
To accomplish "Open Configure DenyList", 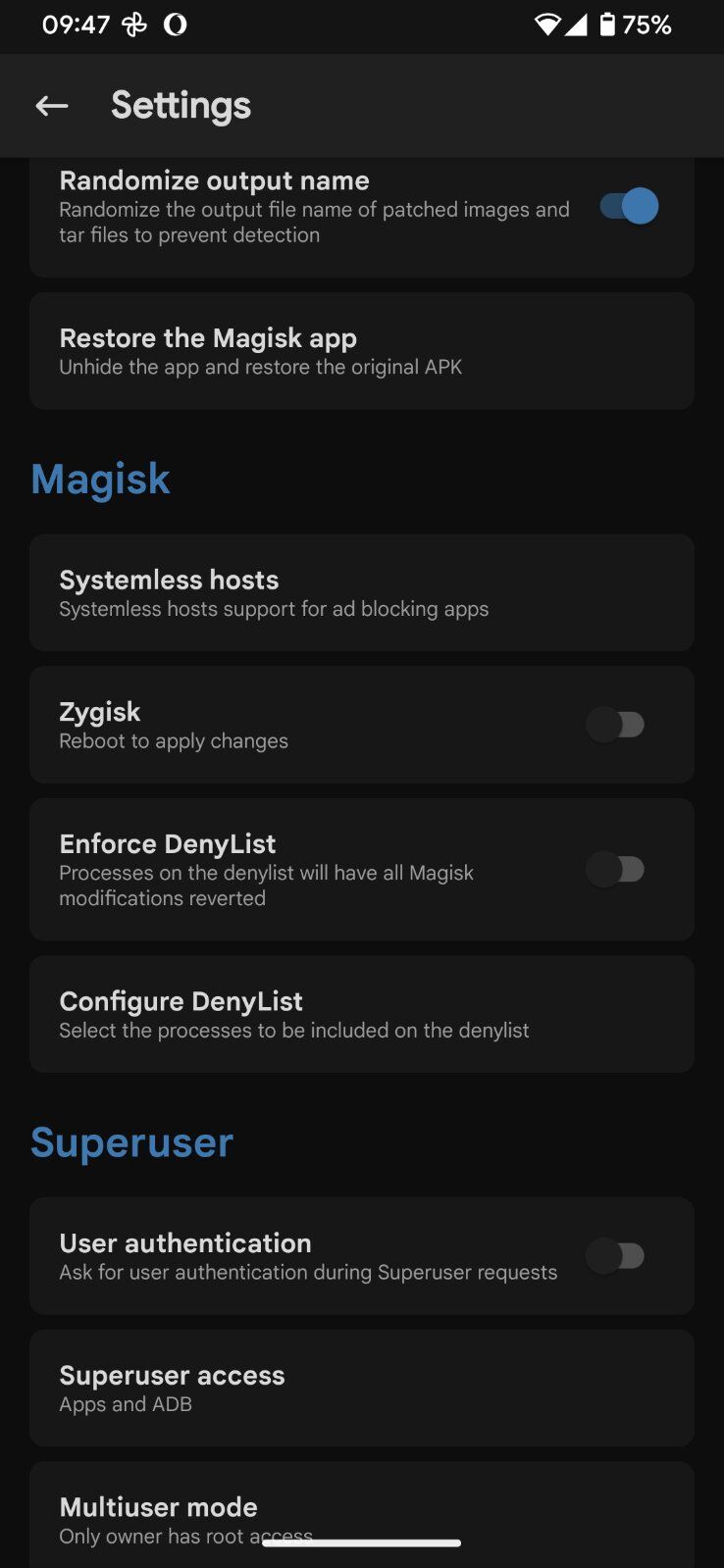I will click(362, 1014).
